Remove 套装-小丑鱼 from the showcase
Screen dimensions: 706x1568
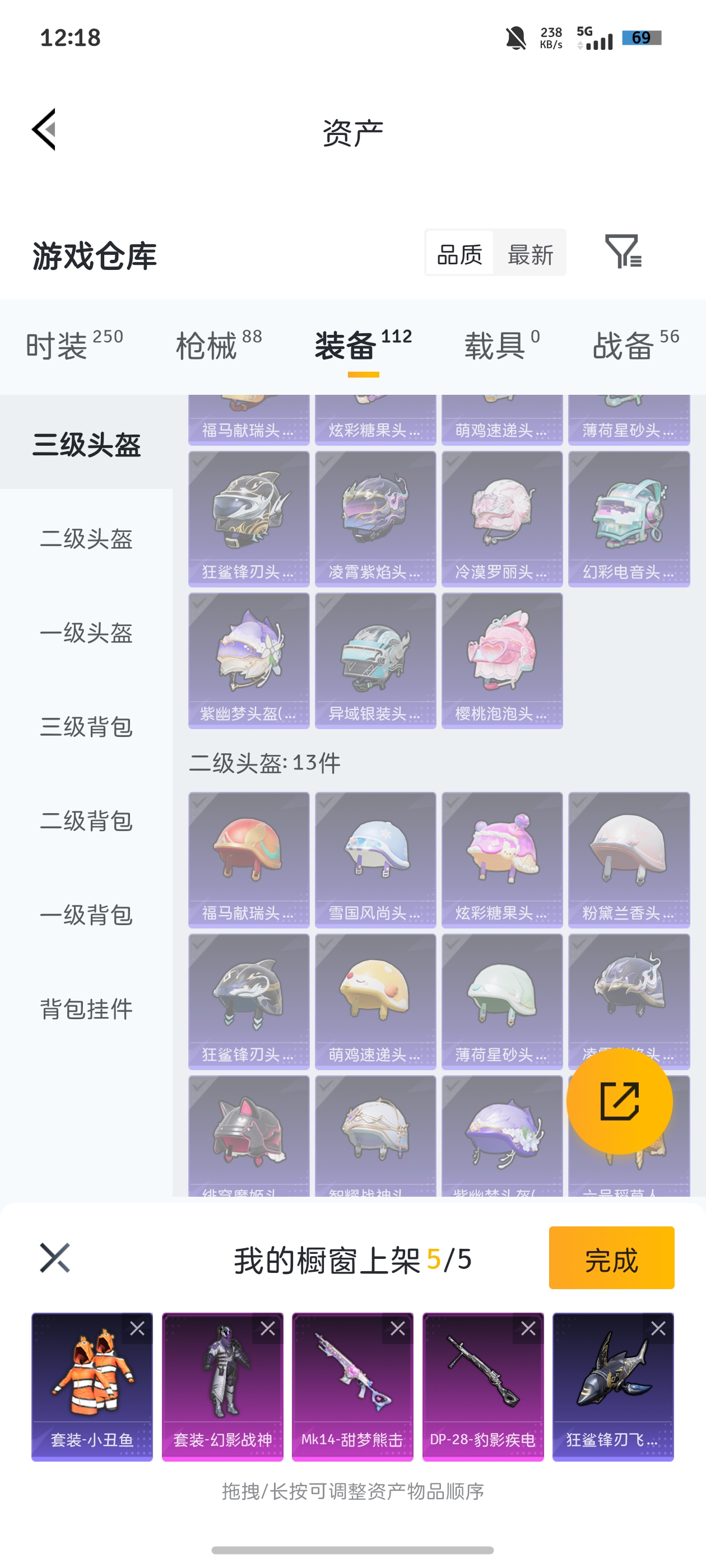(x=137, y=1328)
